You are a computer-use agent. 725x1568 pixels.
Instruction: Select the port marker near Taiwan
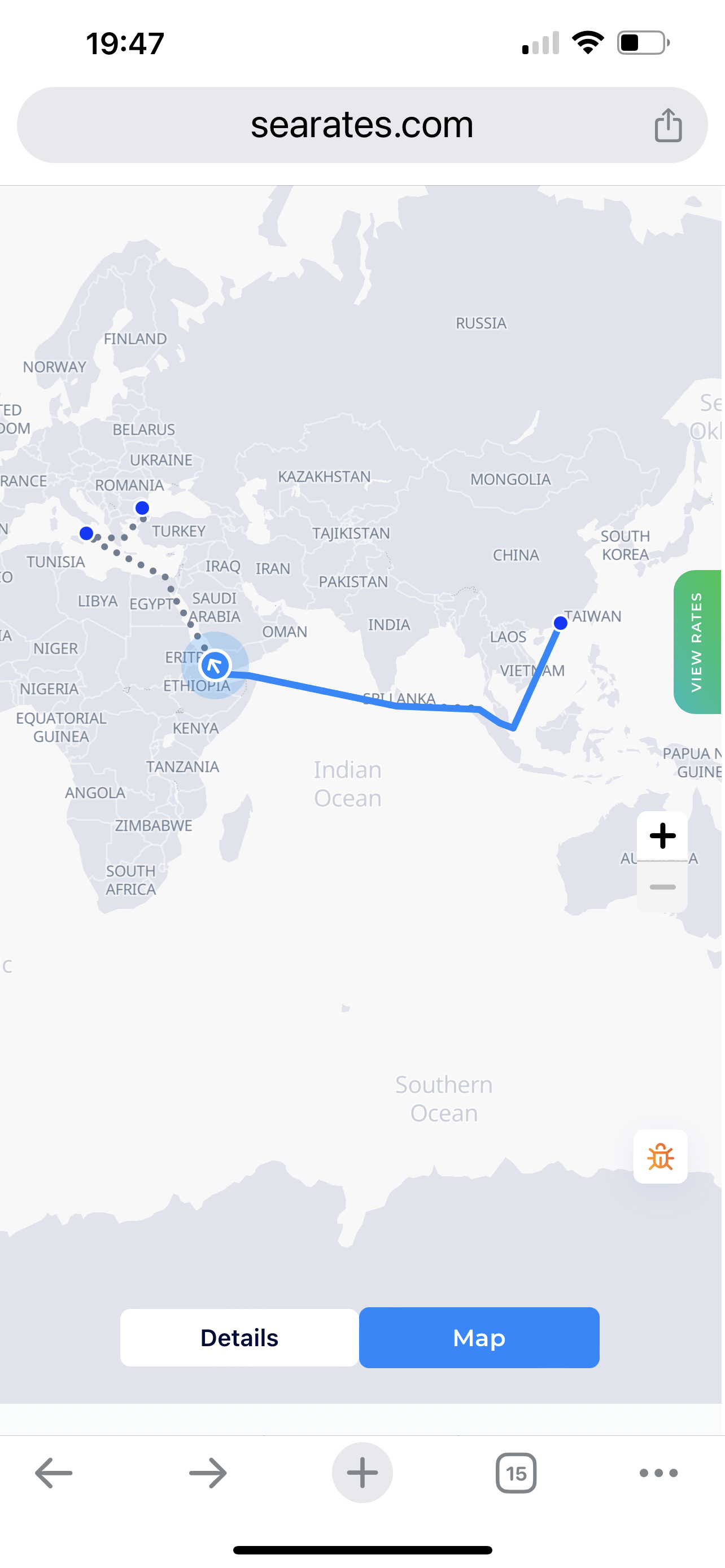[x=561, y=623]
